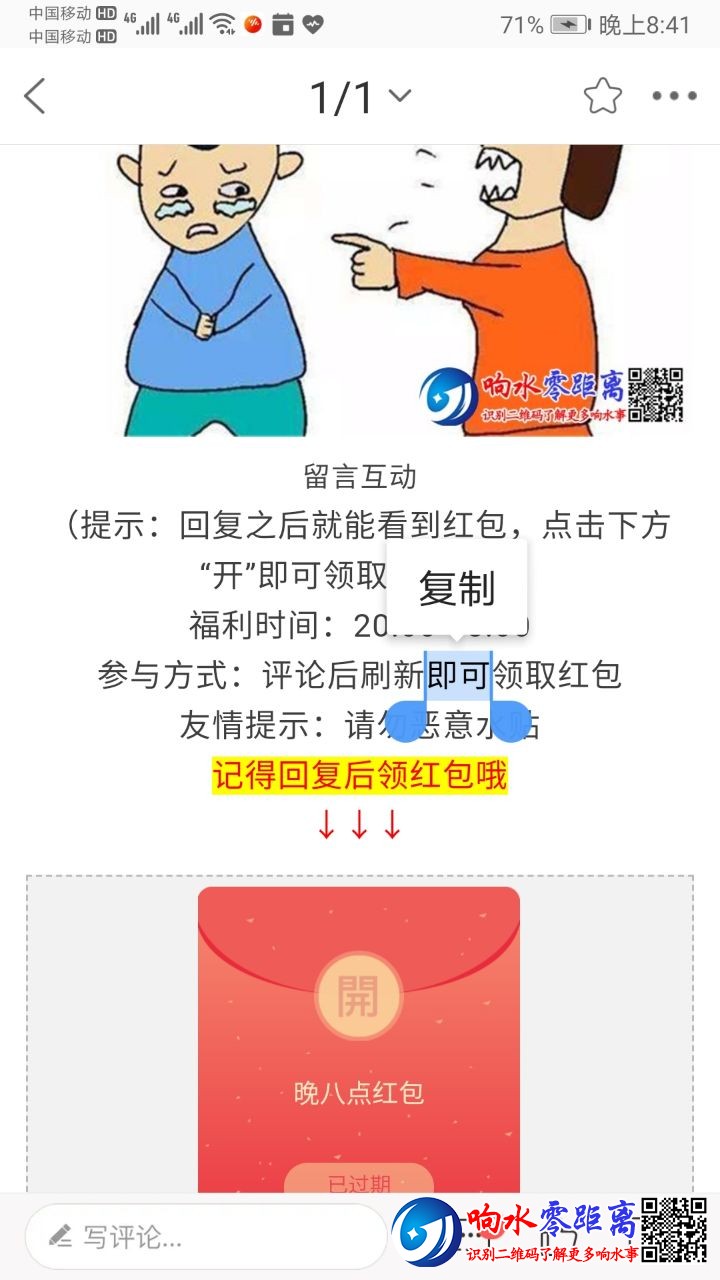Open the three-dot overflow menu

[674, 97]
